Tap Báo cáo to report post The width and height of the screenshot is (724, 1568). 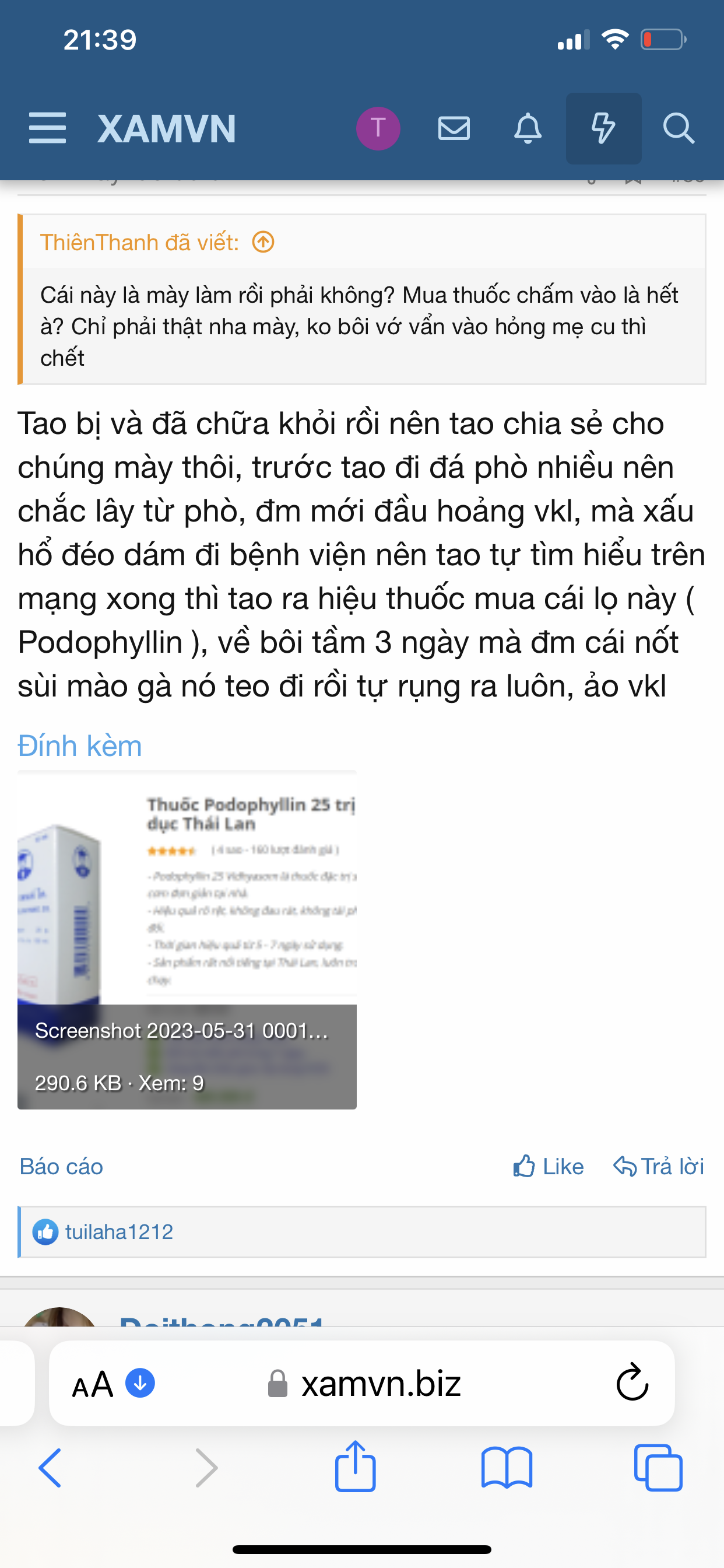(x=61, y=1166)
